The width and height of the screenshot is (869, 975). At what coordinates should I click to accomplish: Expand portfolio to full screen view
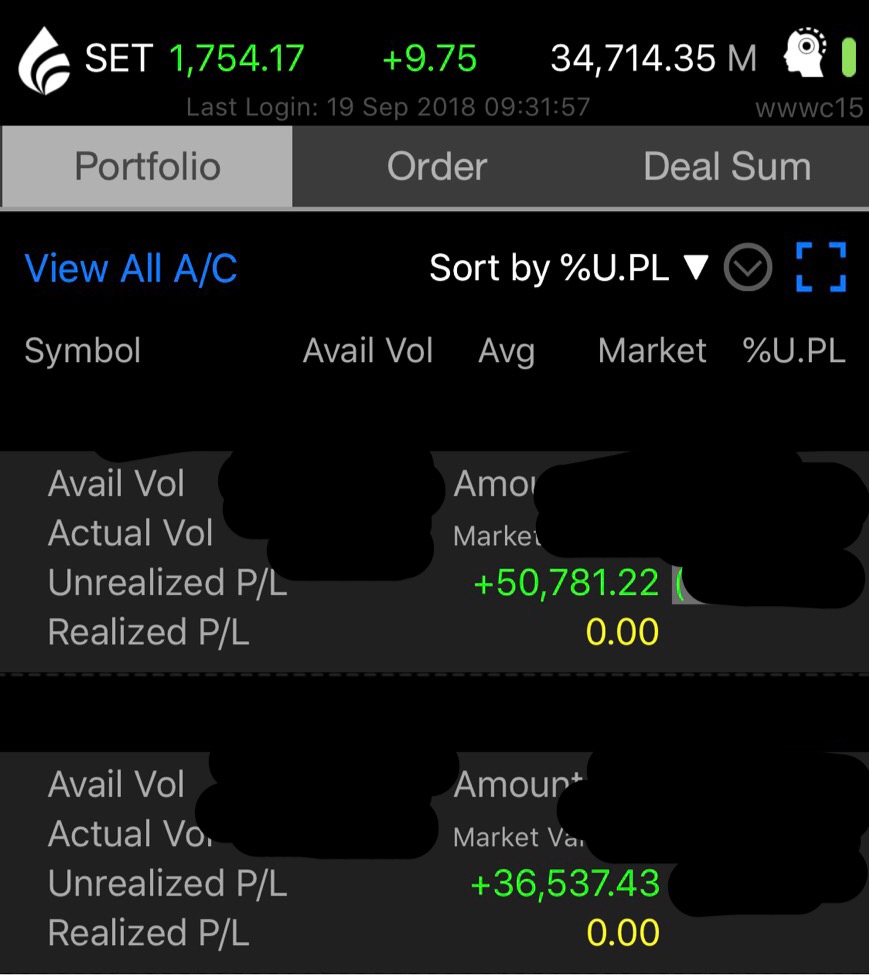(821, 267)
